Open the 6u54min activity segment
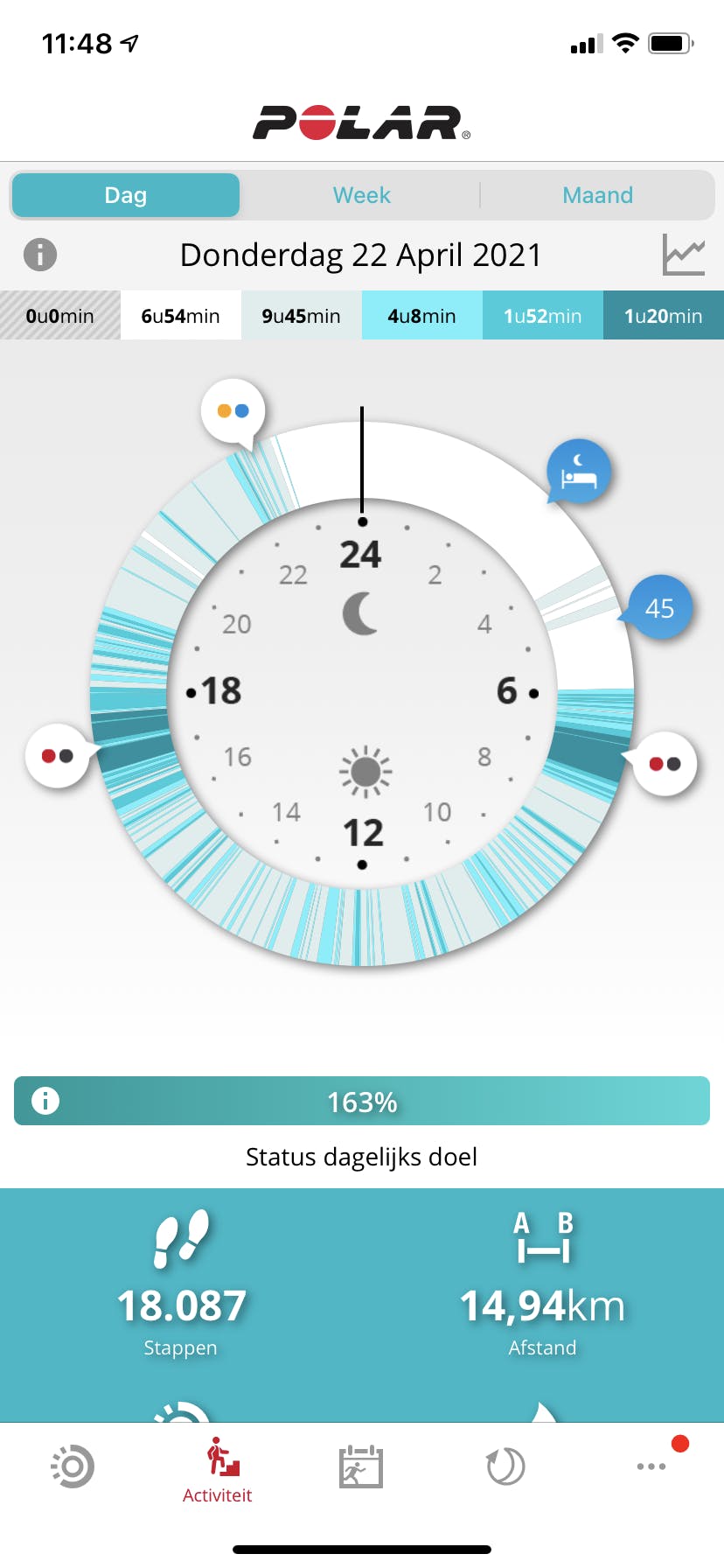724x1568 pixels. pyautogui.click(x=181, y=315)
